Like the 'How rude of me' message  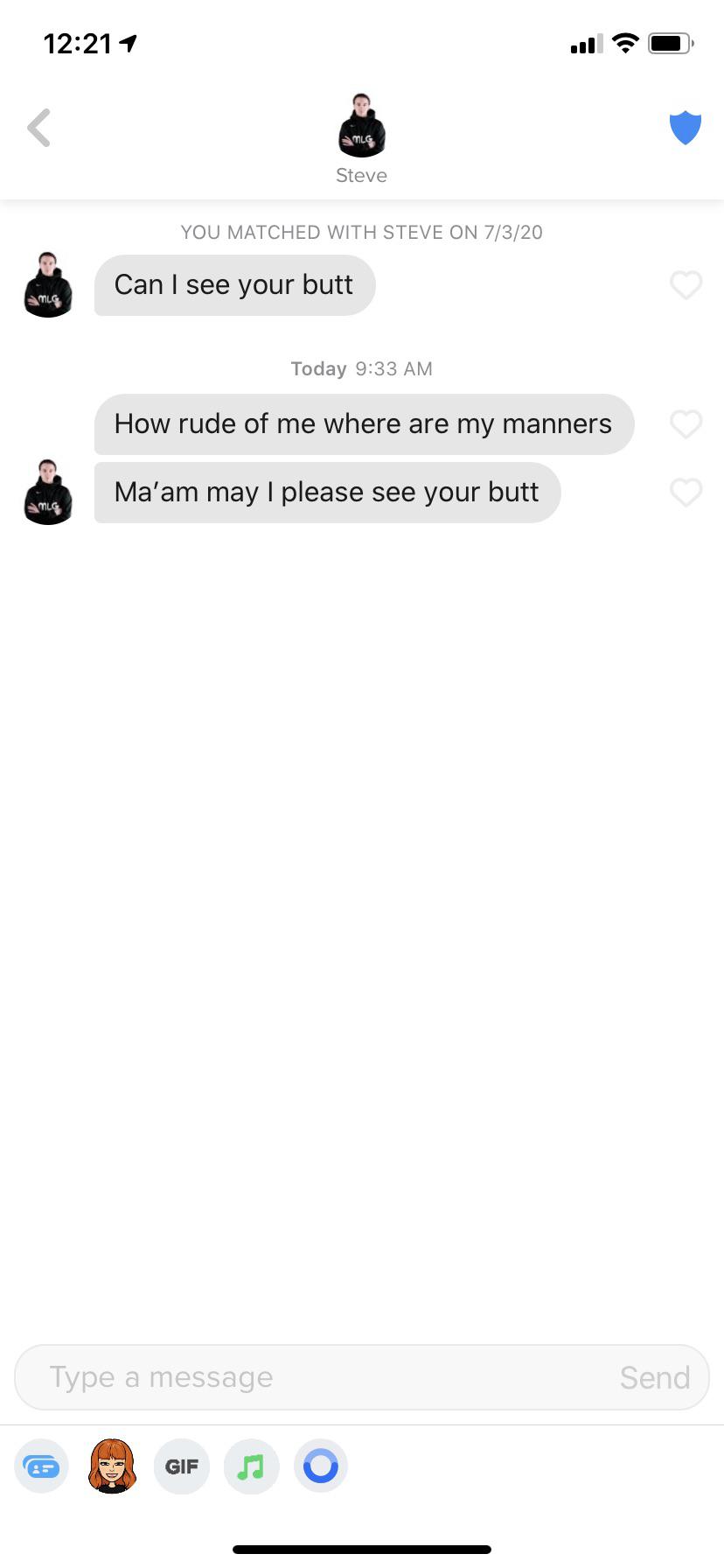pyautogui.click(x=686, y=424)
